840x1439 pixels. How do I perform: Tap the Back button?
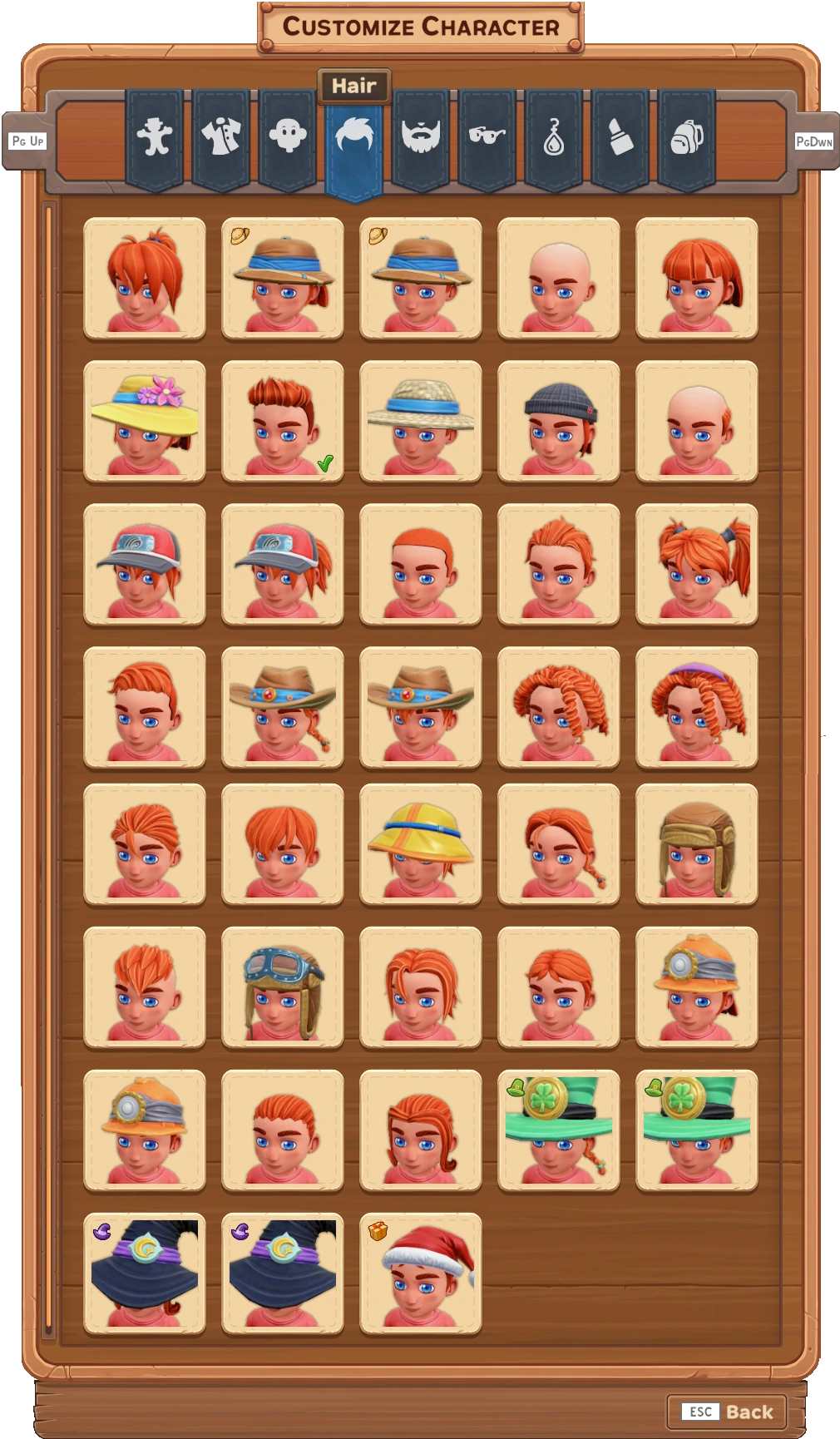coord(727,1412)
